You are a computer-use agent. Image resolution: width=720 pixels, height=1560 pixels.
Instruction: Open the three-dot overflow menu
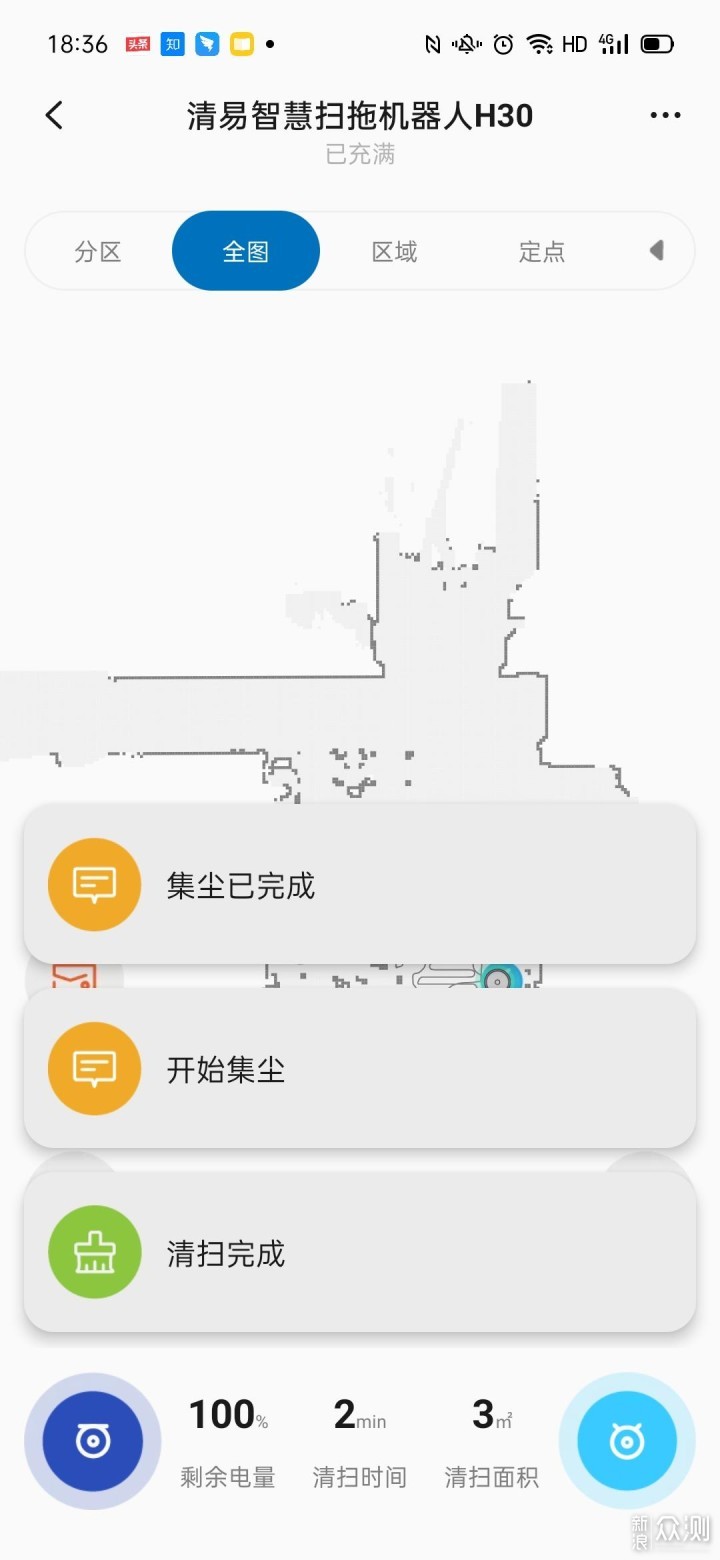coord(665,115)
